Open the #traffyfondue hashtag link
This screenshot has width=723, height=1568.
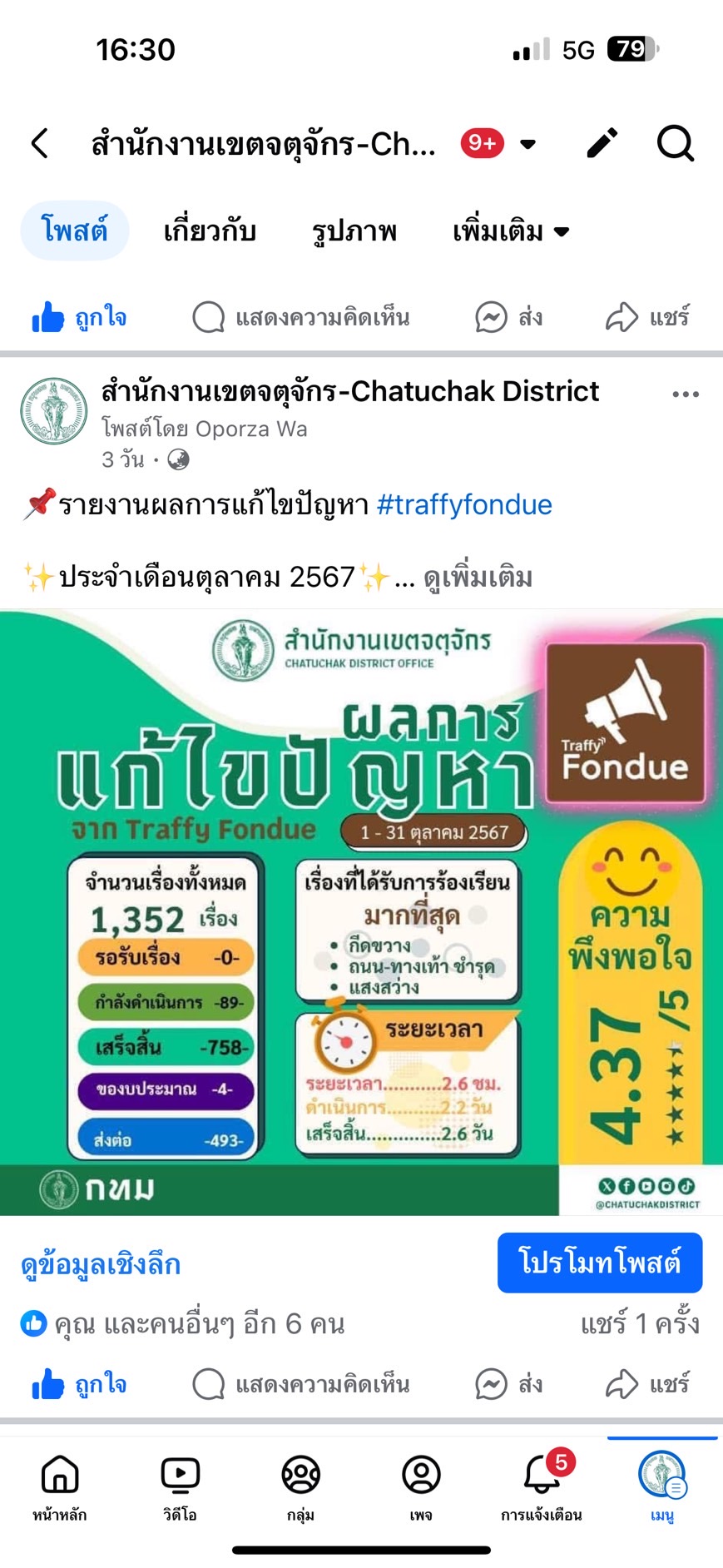464,504
